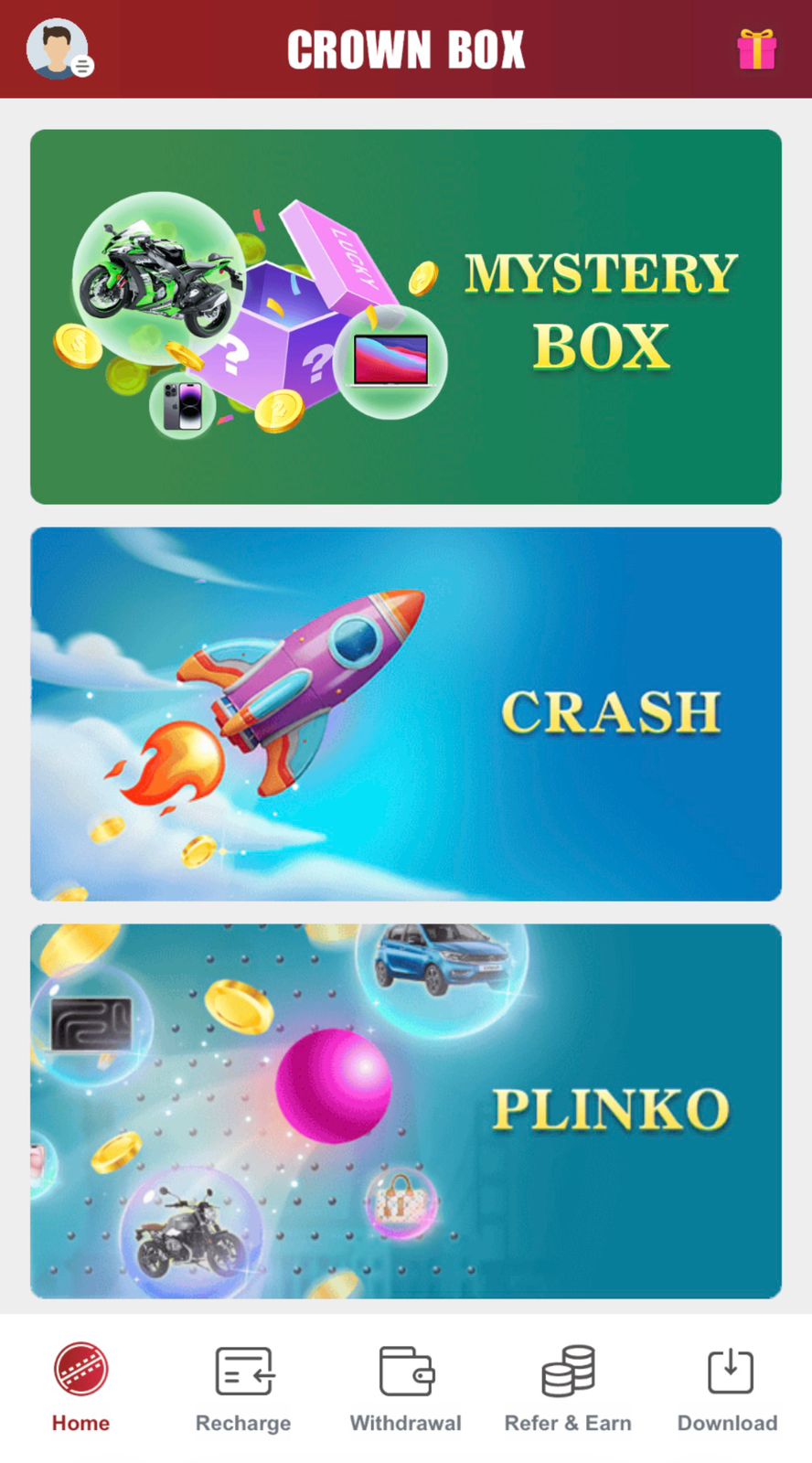This screenshot has width=812, height=1463.
Task: Open the Mystery Box game
Action: coord(406,316)
